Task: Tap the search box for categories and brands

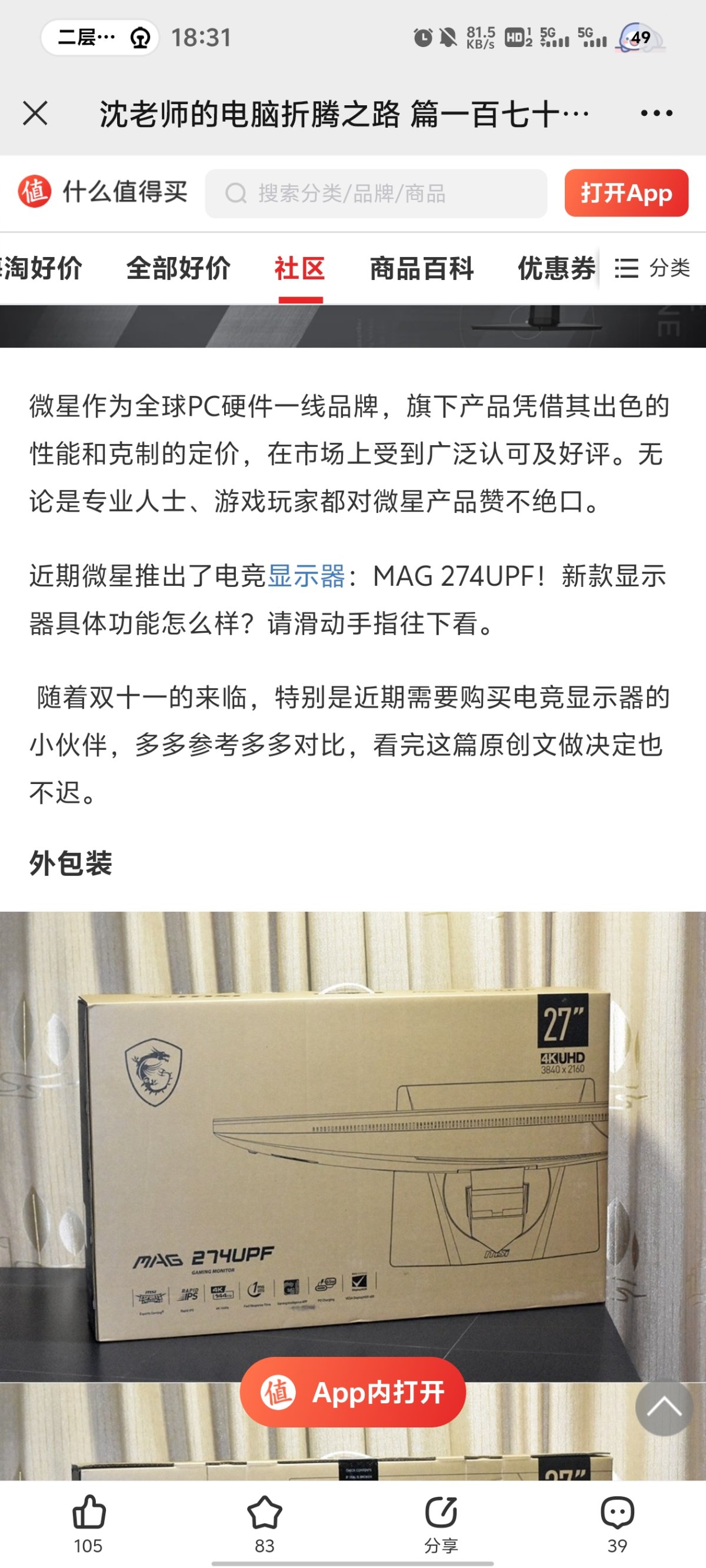Action: click(375, 194)
